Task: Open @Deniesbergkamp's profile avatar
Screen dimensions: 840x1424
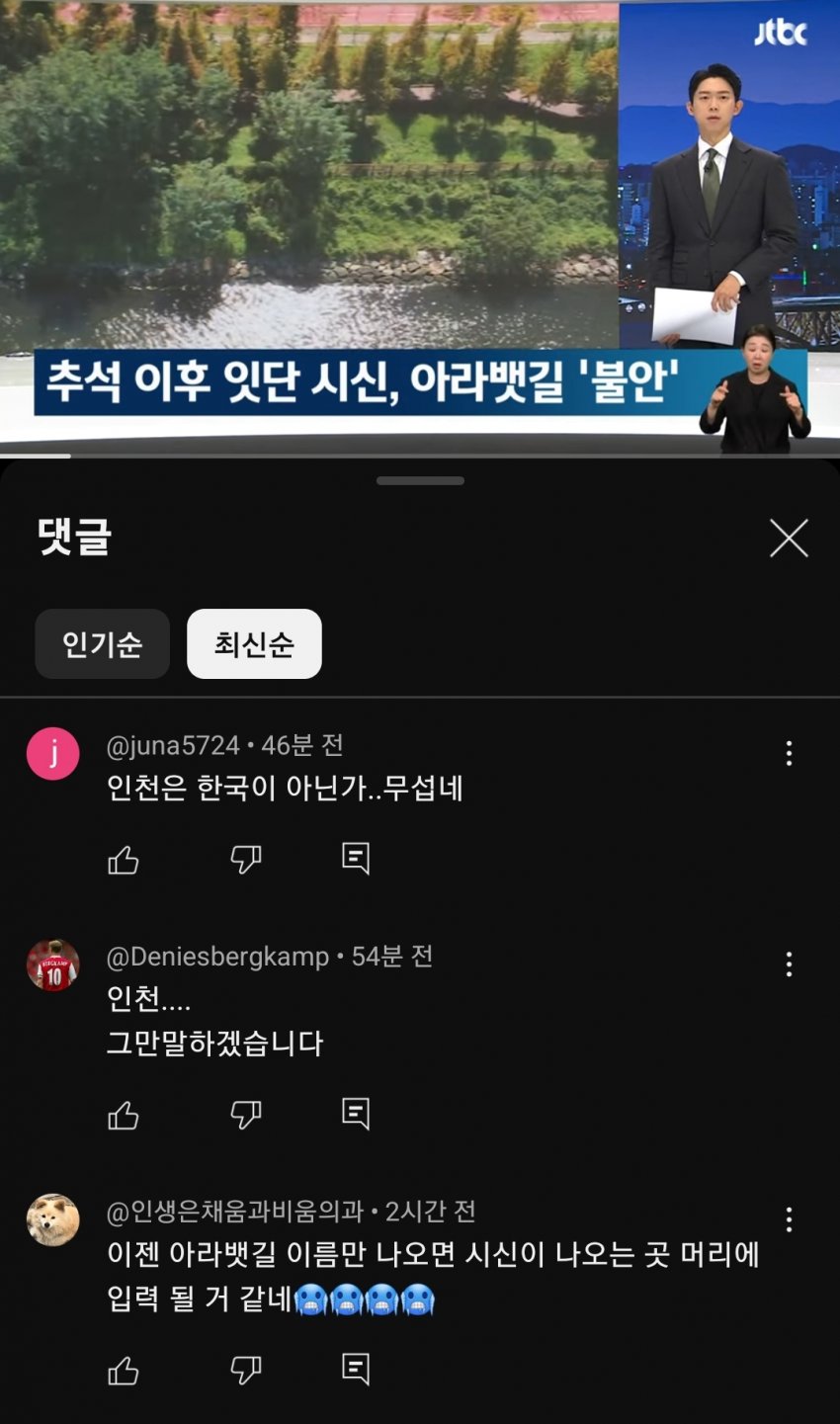Action: (x=53, y=965)
